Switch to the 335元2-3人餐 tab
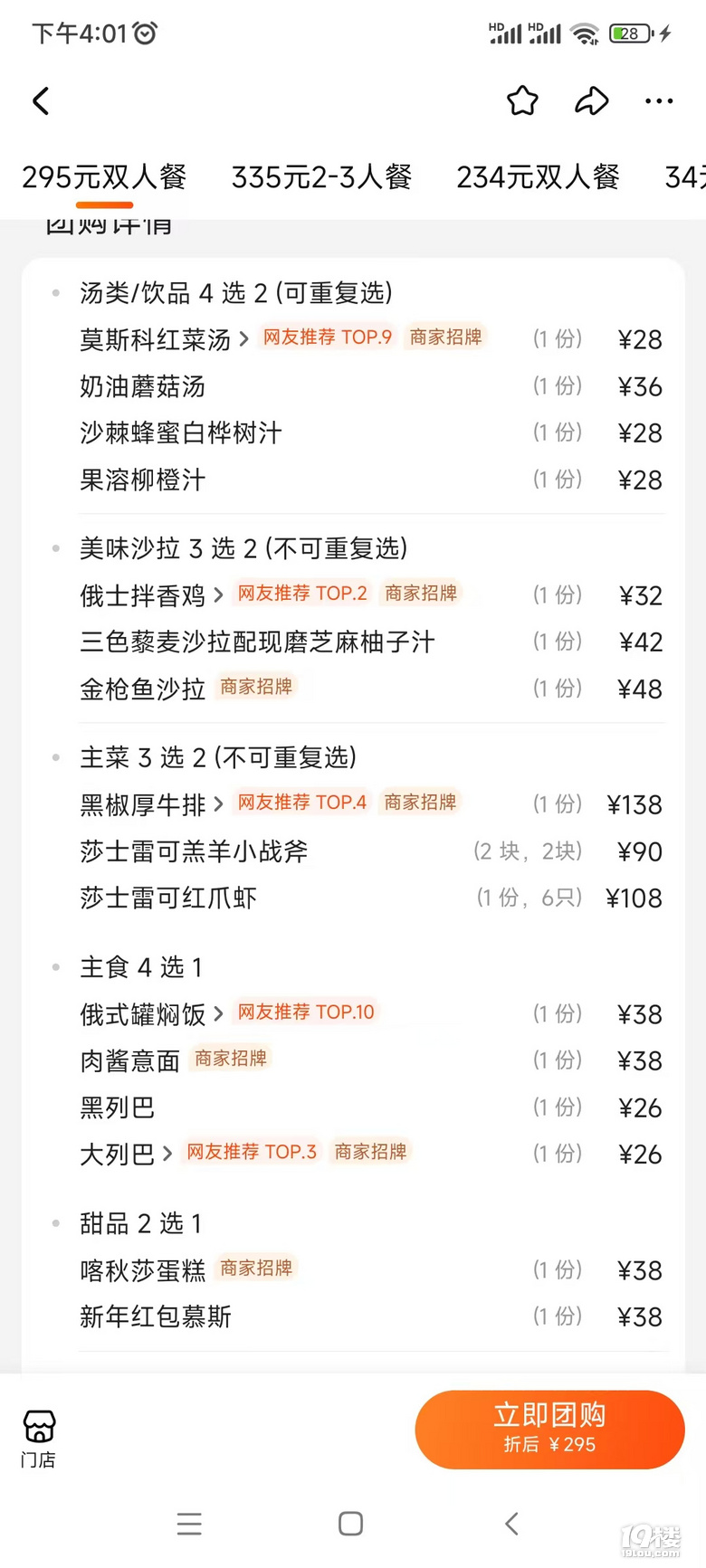706x1568 pixels. [x=321, y=176]
